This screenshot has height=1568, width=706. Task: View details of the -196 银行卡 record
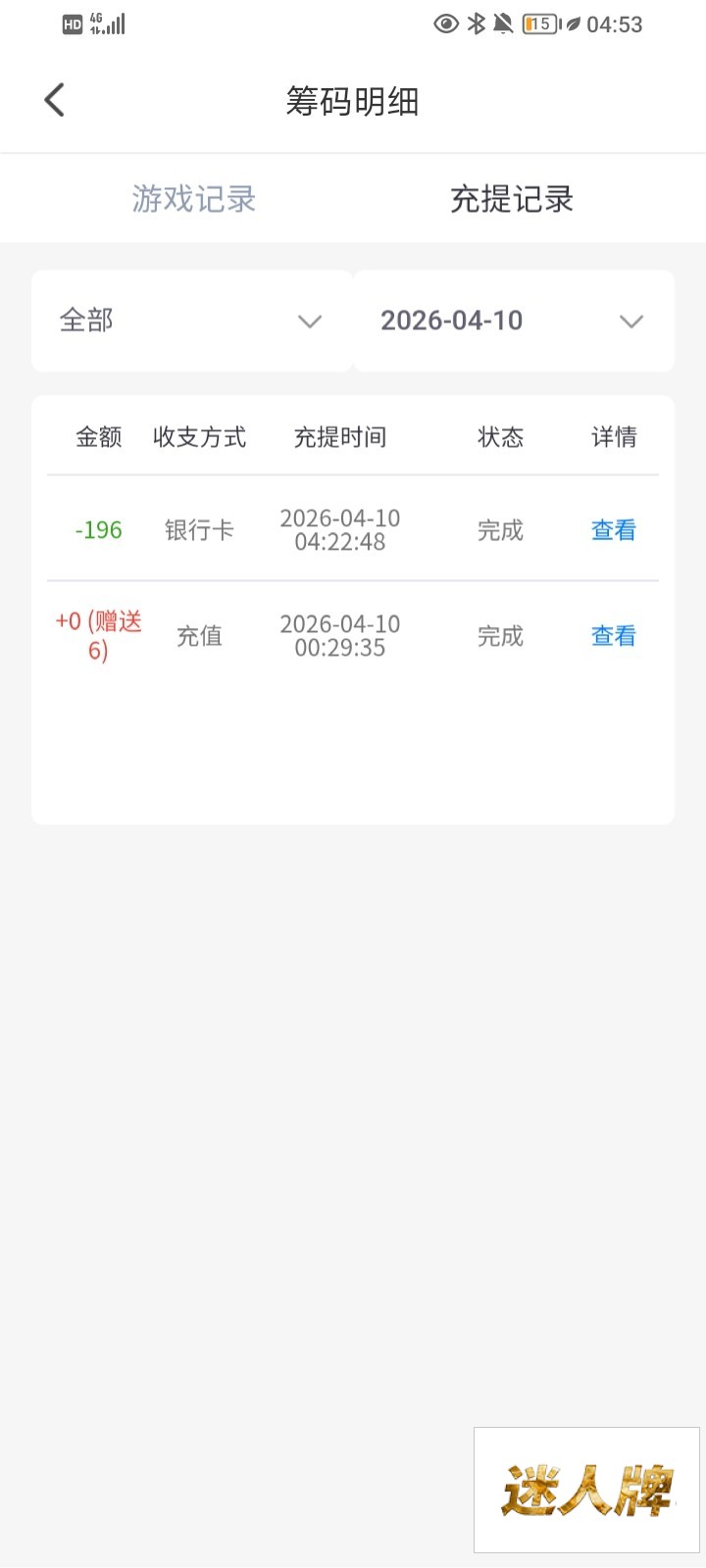(x=613, y=530)
